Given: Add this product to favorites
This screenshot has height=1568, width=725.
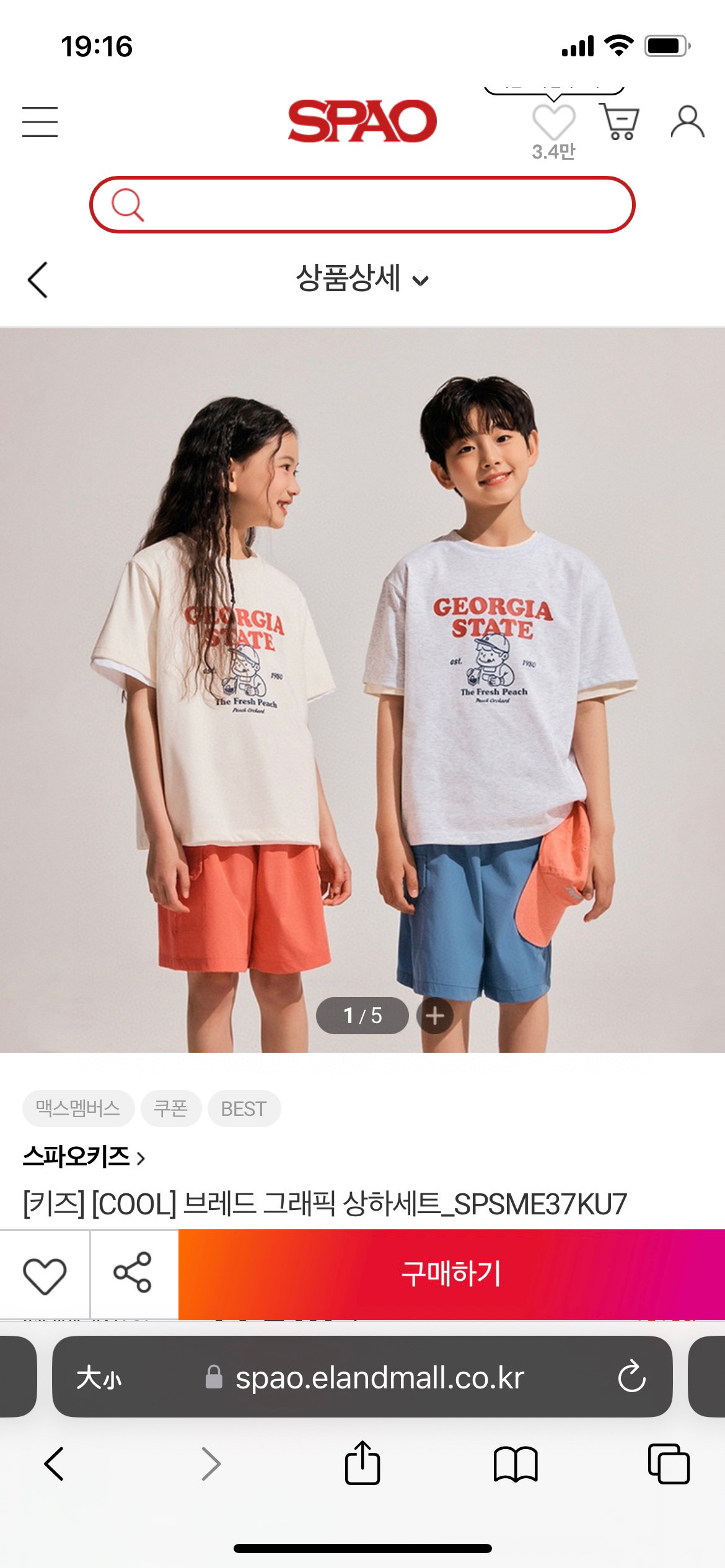Looking at the screenshot, I should (x=45, y=1276).
